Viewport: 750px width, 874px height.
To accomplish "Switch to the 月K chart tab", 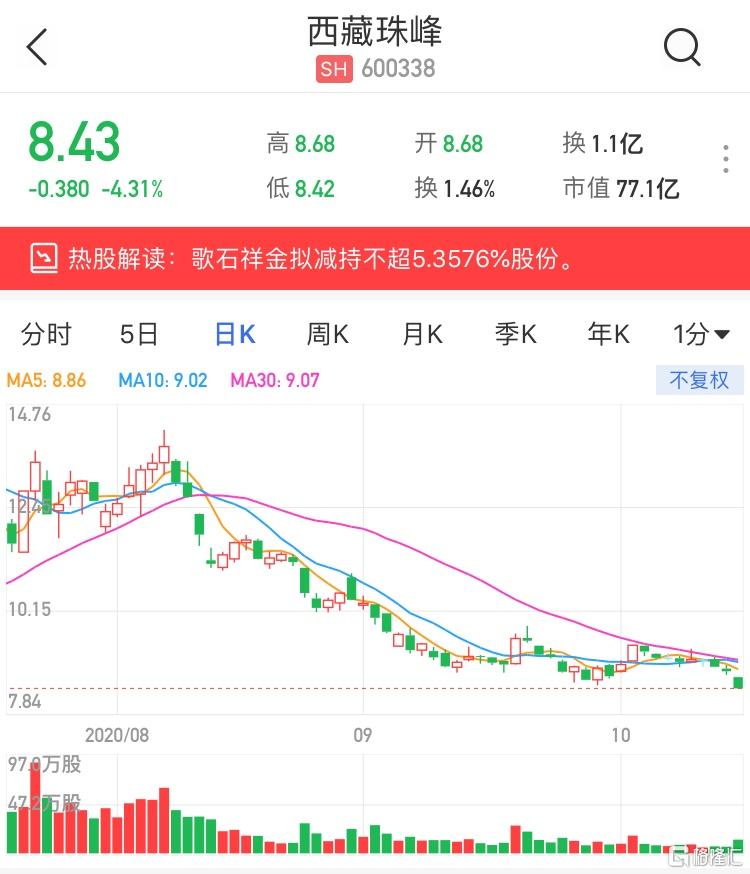I will coord(422,334).
